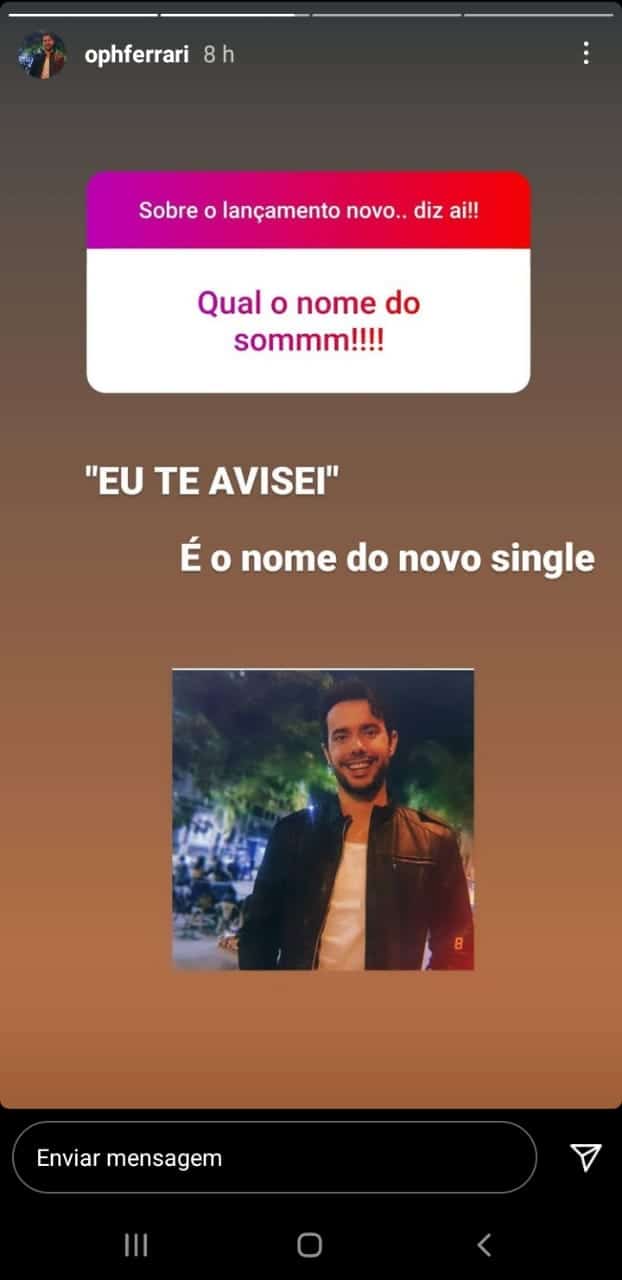
Task: Open the recent apps view
Action: [136, 1245]
